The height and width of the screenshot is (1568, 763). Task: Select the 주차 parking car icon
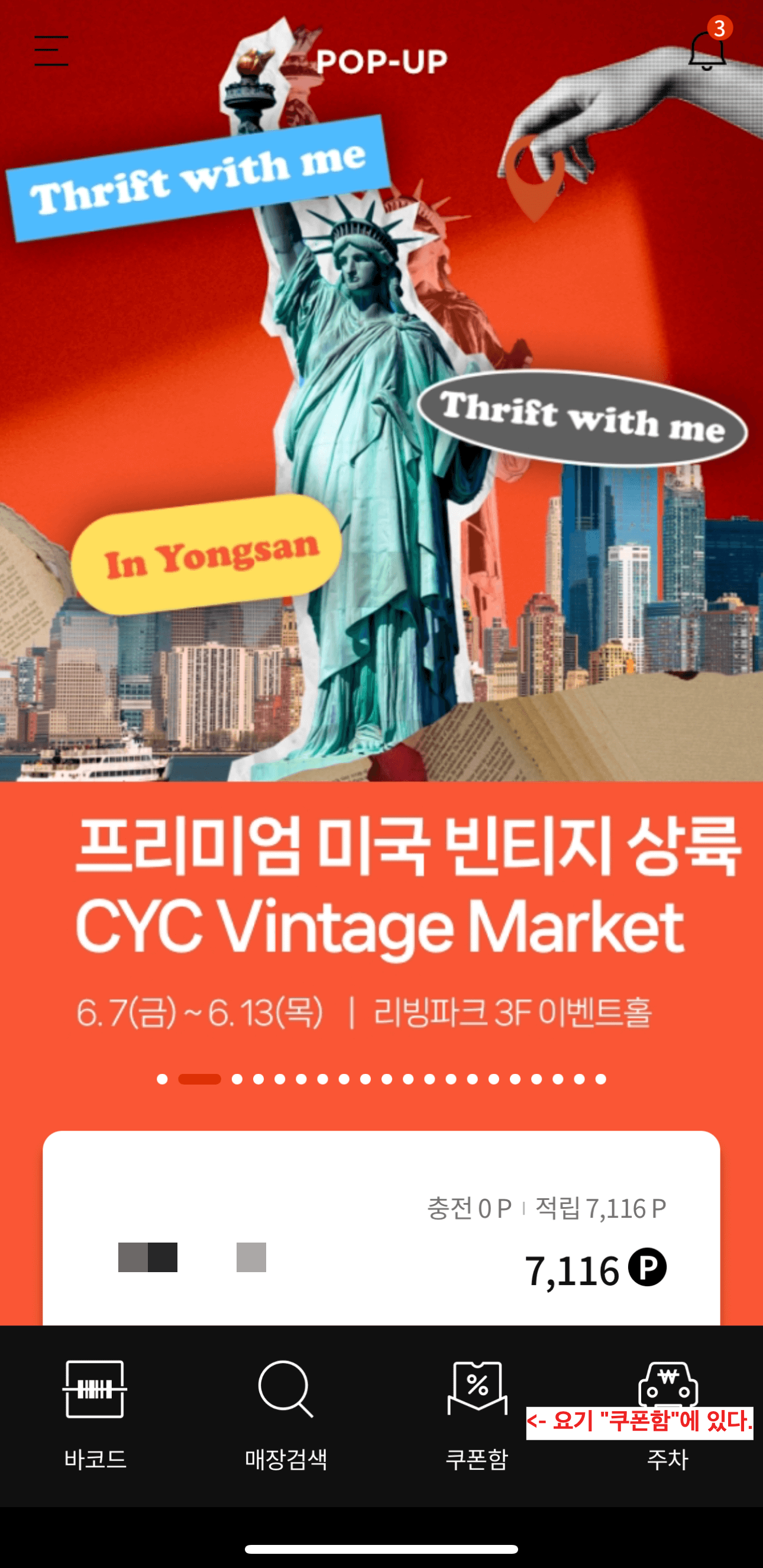click(x=668, y=1385)
